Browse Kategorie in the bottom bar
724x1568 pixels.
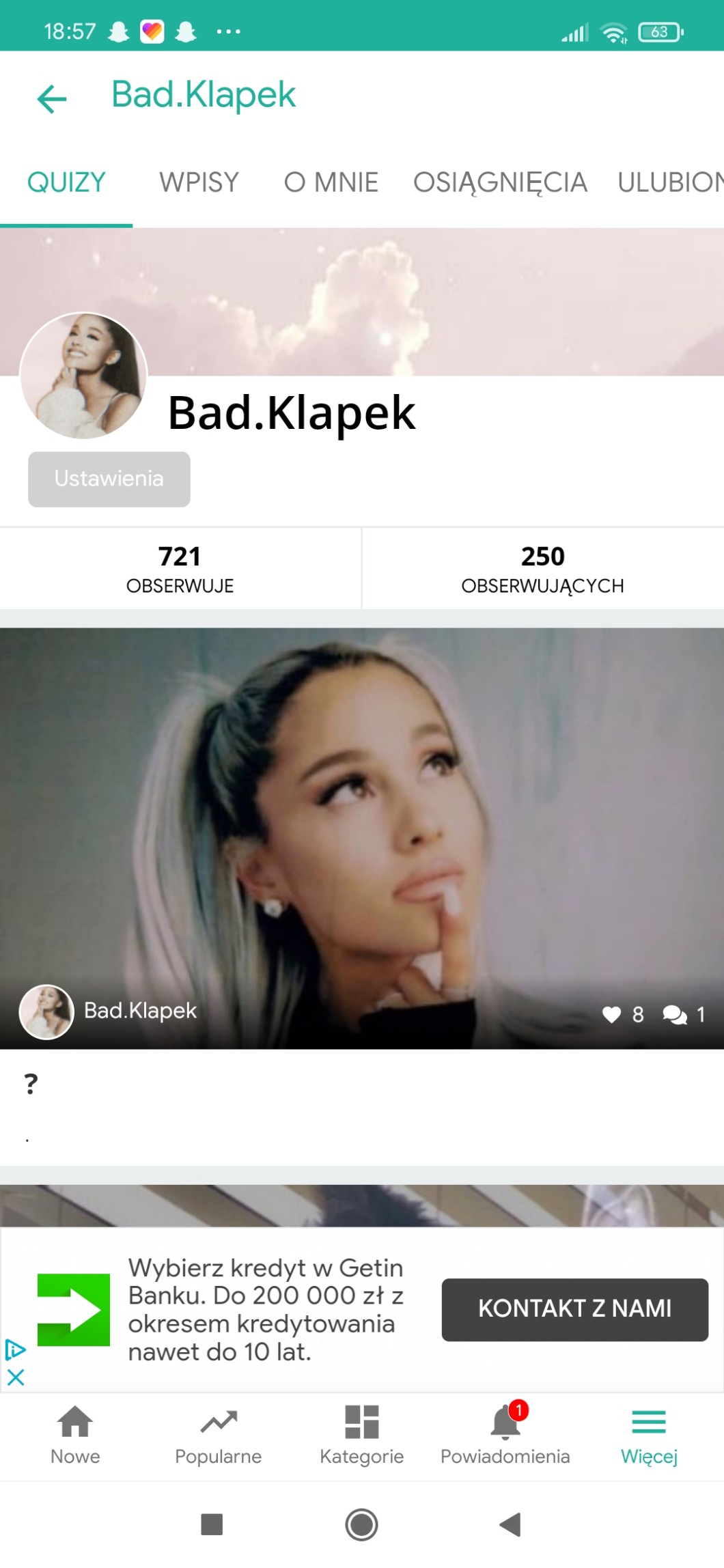click(361, 1436)
